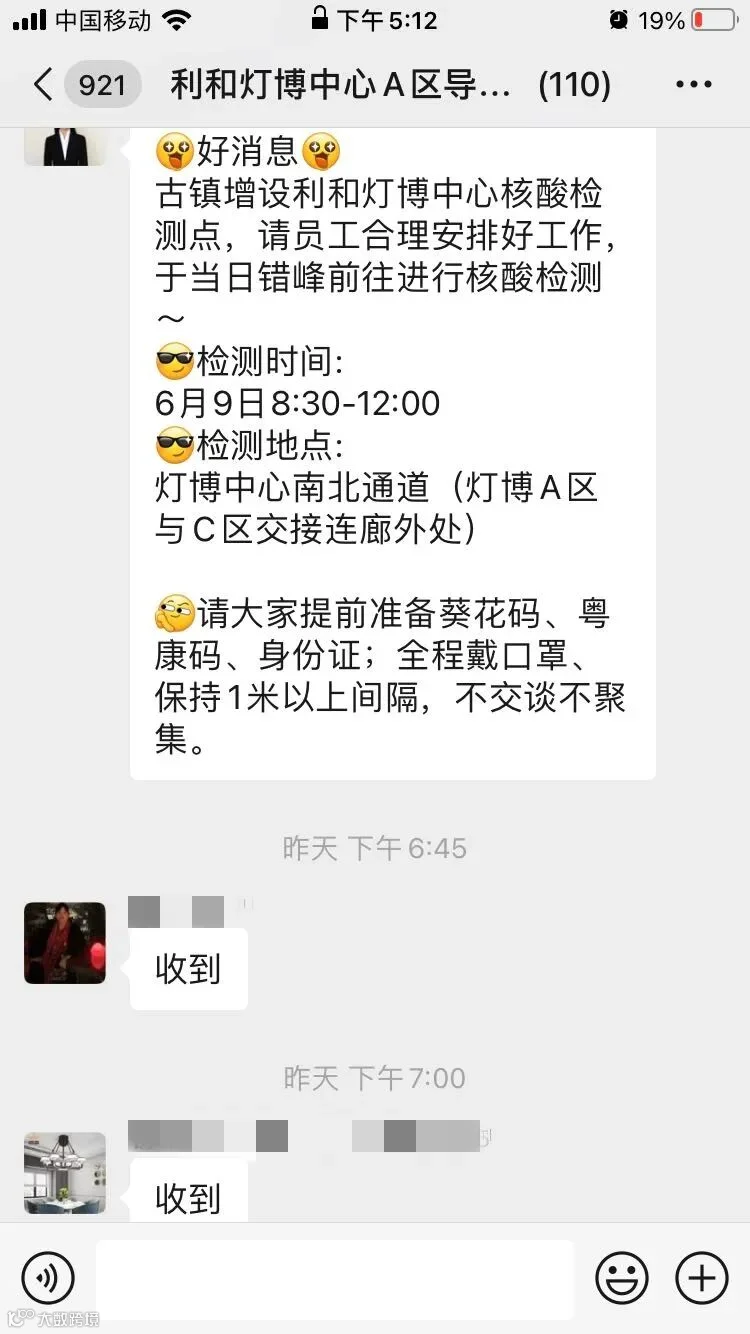Screen dimensions: 750x1334
Task: Open the red-clothed member's avatar at 6:45
Action: point(65,943)
